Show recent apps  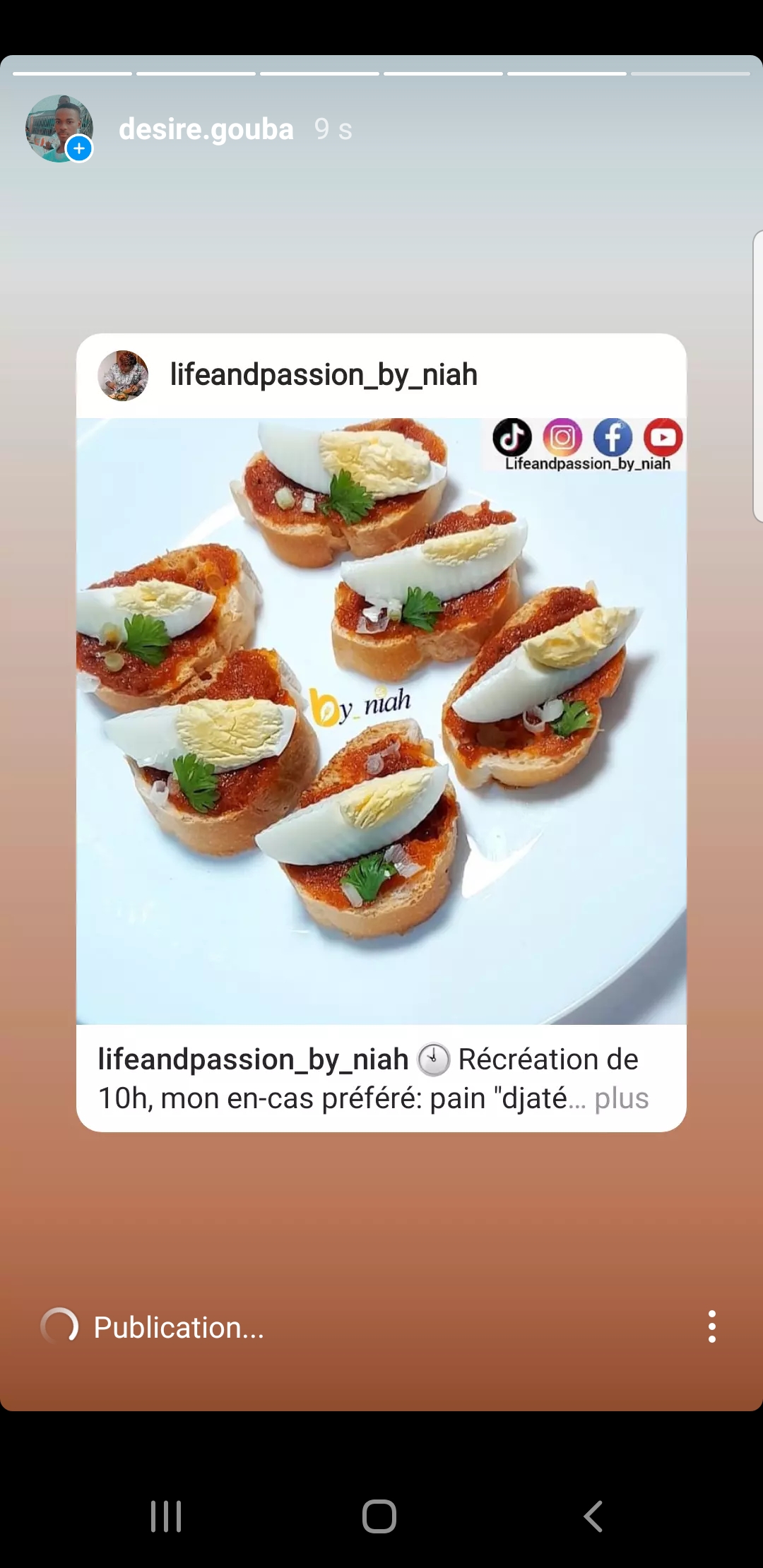click(166, 1516)
